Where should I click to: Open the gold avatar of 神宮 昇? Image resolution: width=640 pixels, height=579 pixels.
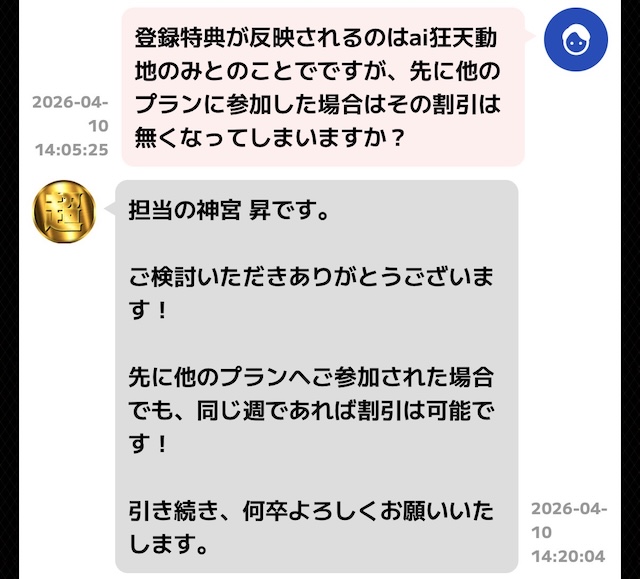click(66, 212)
